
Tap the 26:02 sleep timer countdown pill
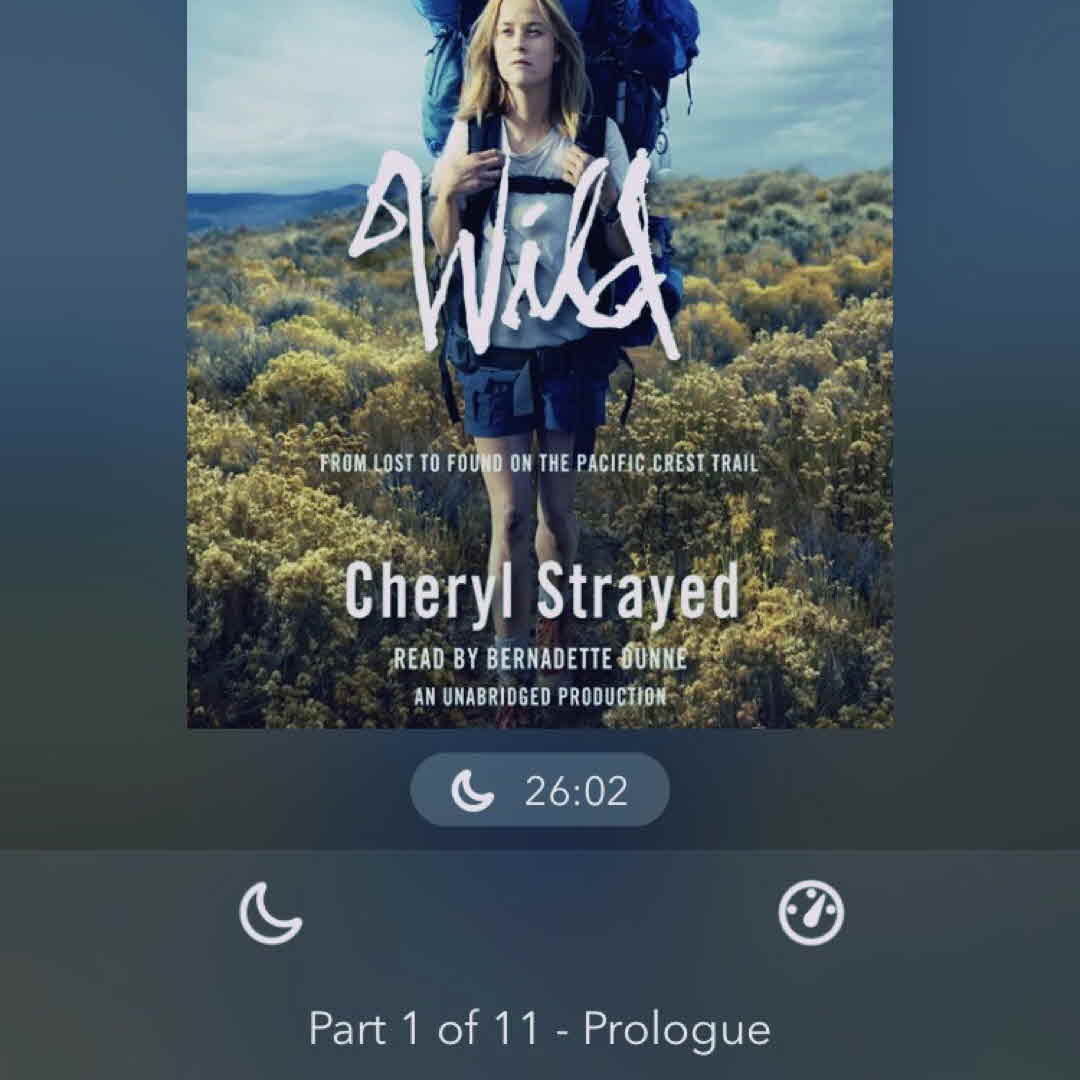(540, 791)
